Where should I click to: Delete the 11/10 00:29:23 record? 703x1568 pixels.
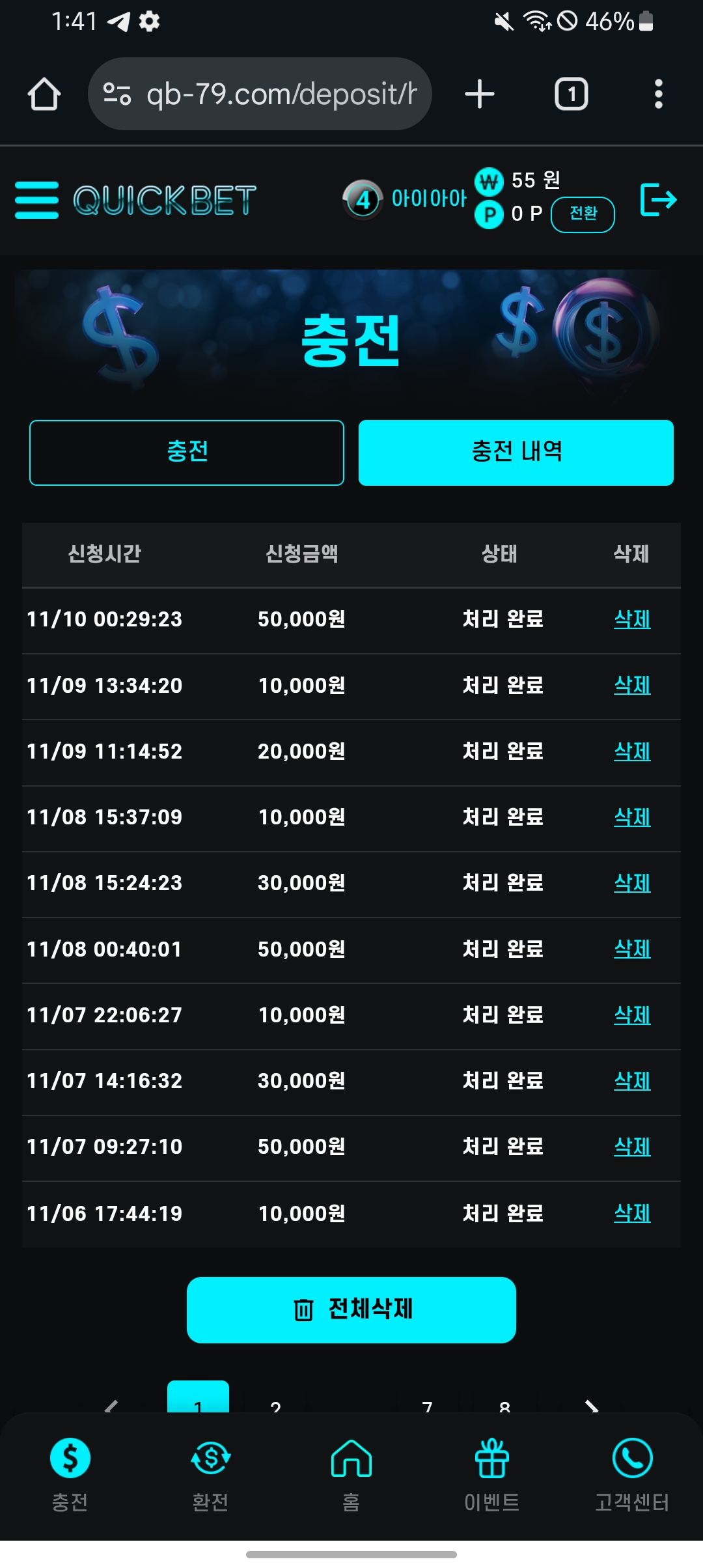tap(632, 619)
